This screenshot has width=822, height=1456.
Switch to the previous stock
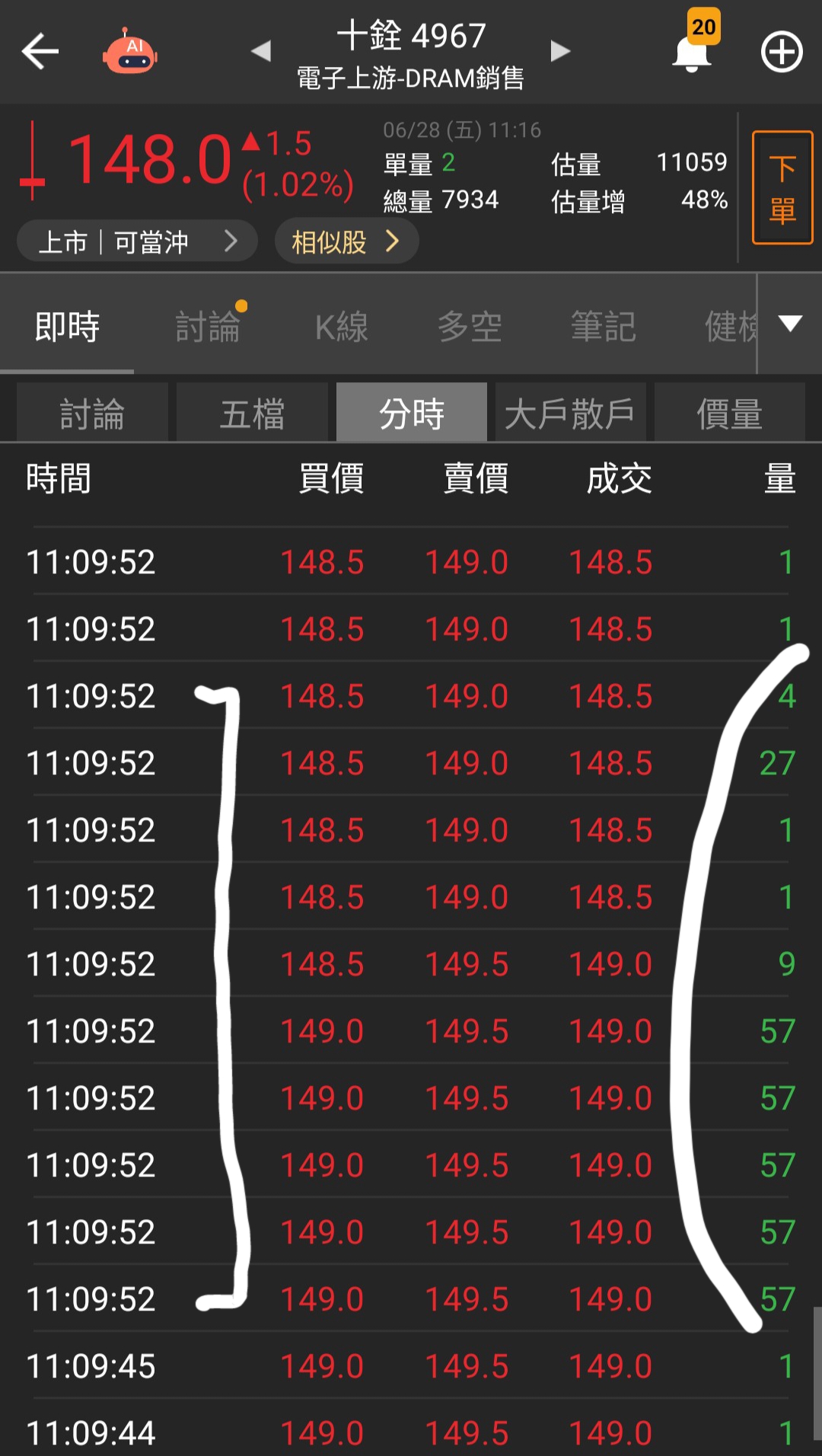point(261,52)
